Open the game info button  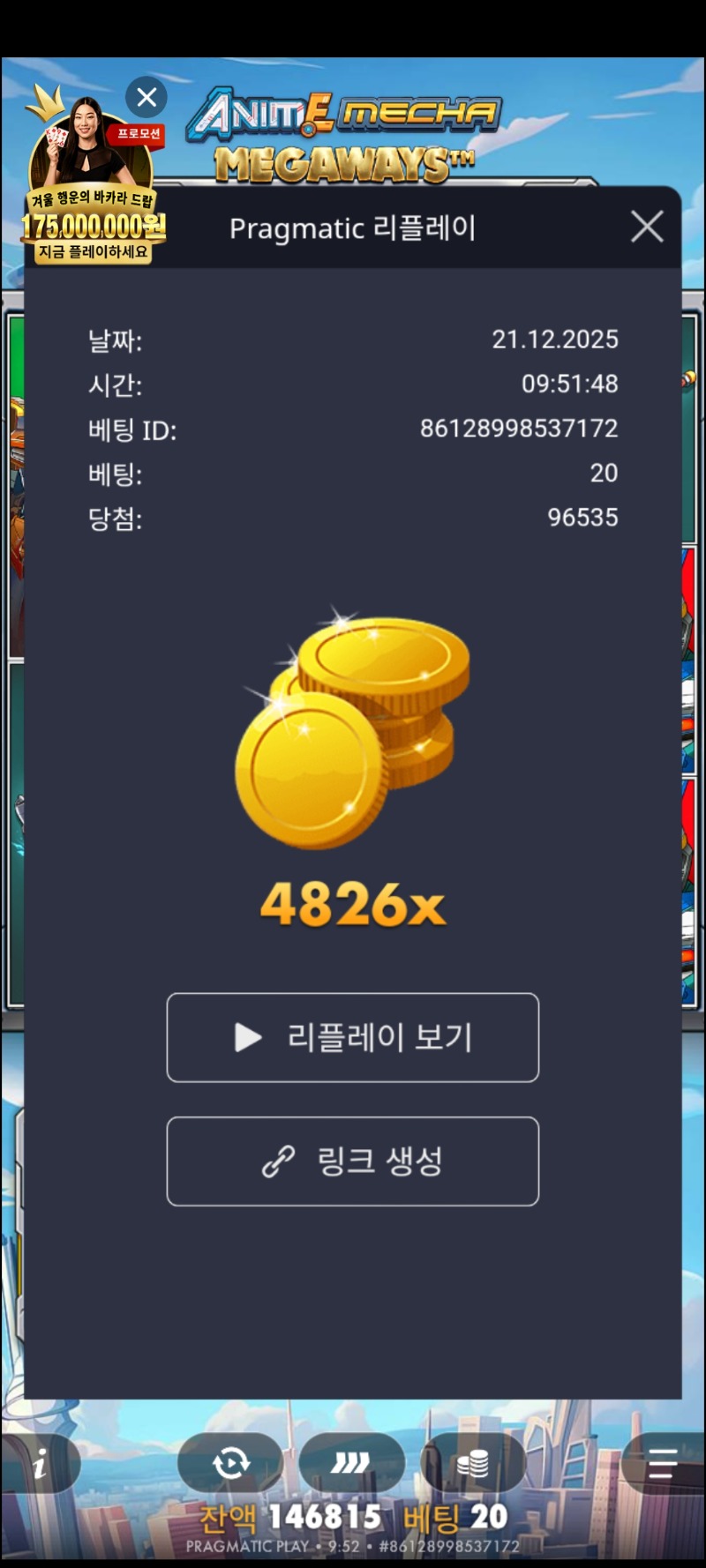click(x=41, y=1465)
